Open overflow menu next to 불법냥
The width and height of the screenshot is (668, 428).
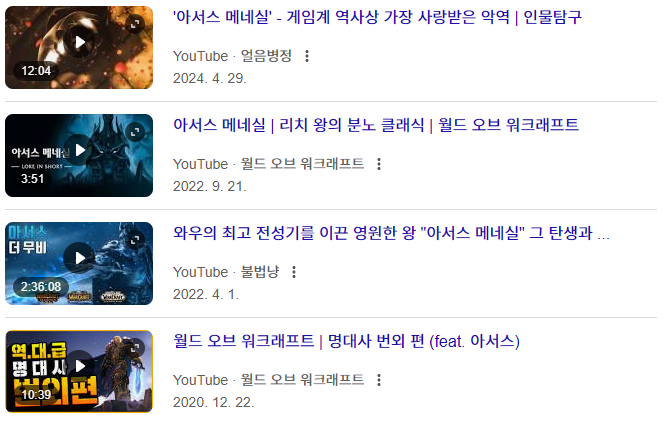pos(294,272)
